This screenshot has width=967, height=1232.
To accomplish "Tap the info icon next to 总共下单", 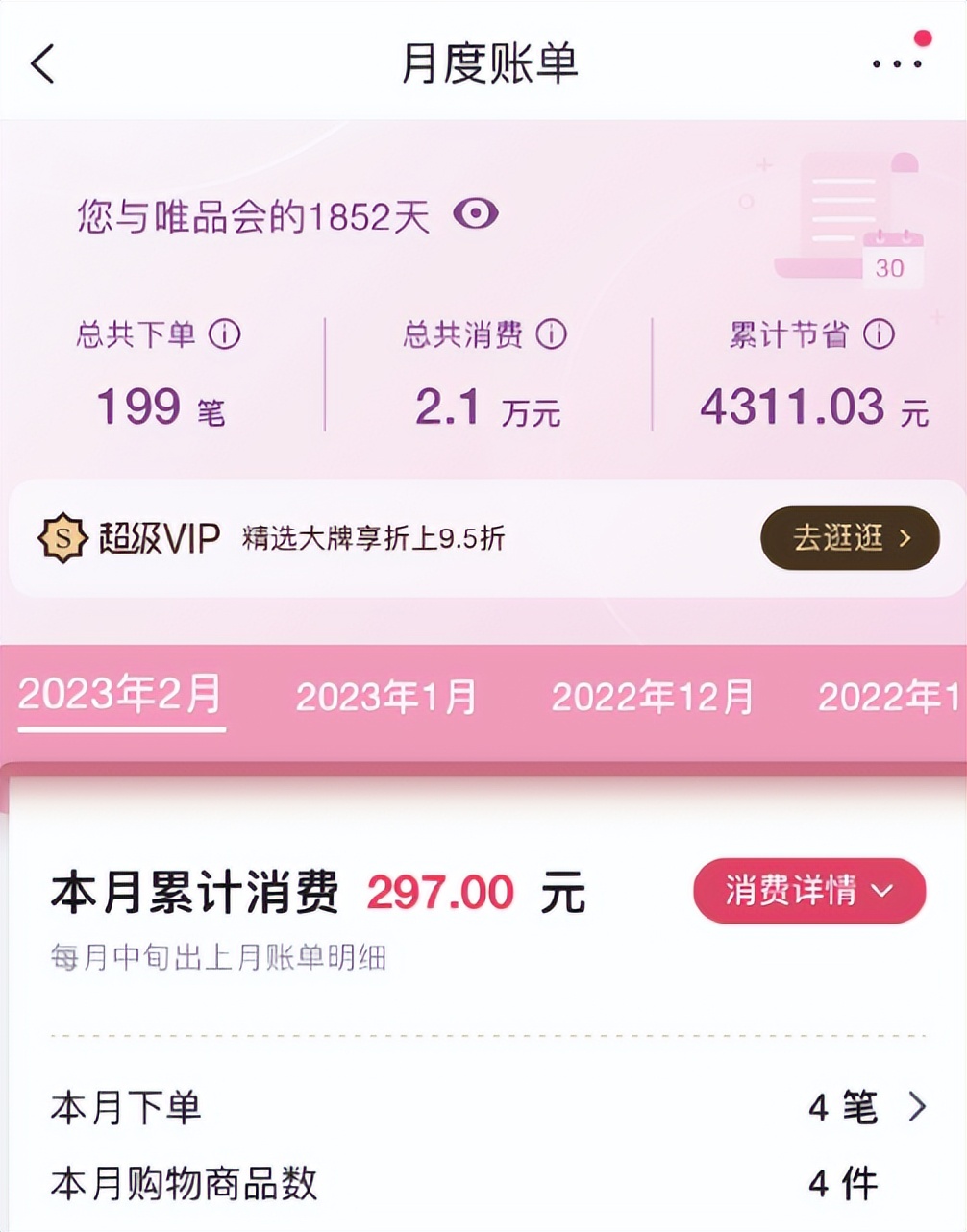I will point(225,336).
